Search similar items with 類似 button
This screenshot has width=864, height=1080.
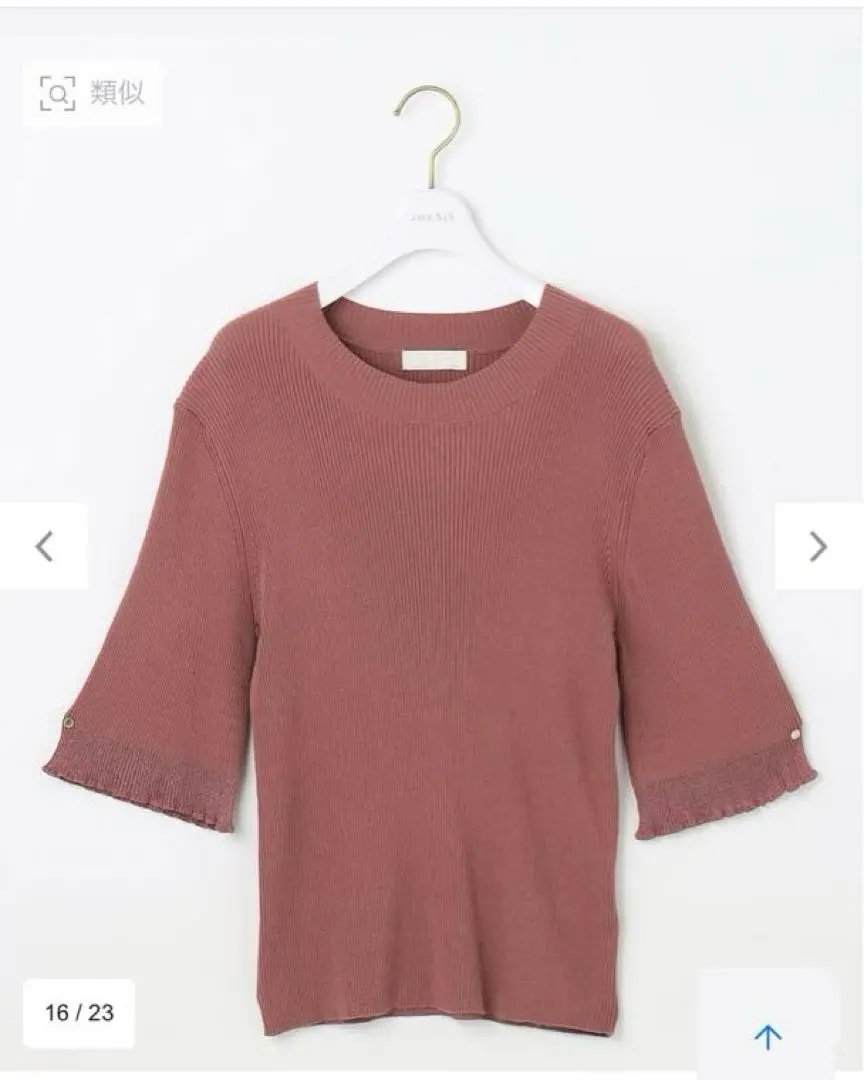[x=92, y=93]
